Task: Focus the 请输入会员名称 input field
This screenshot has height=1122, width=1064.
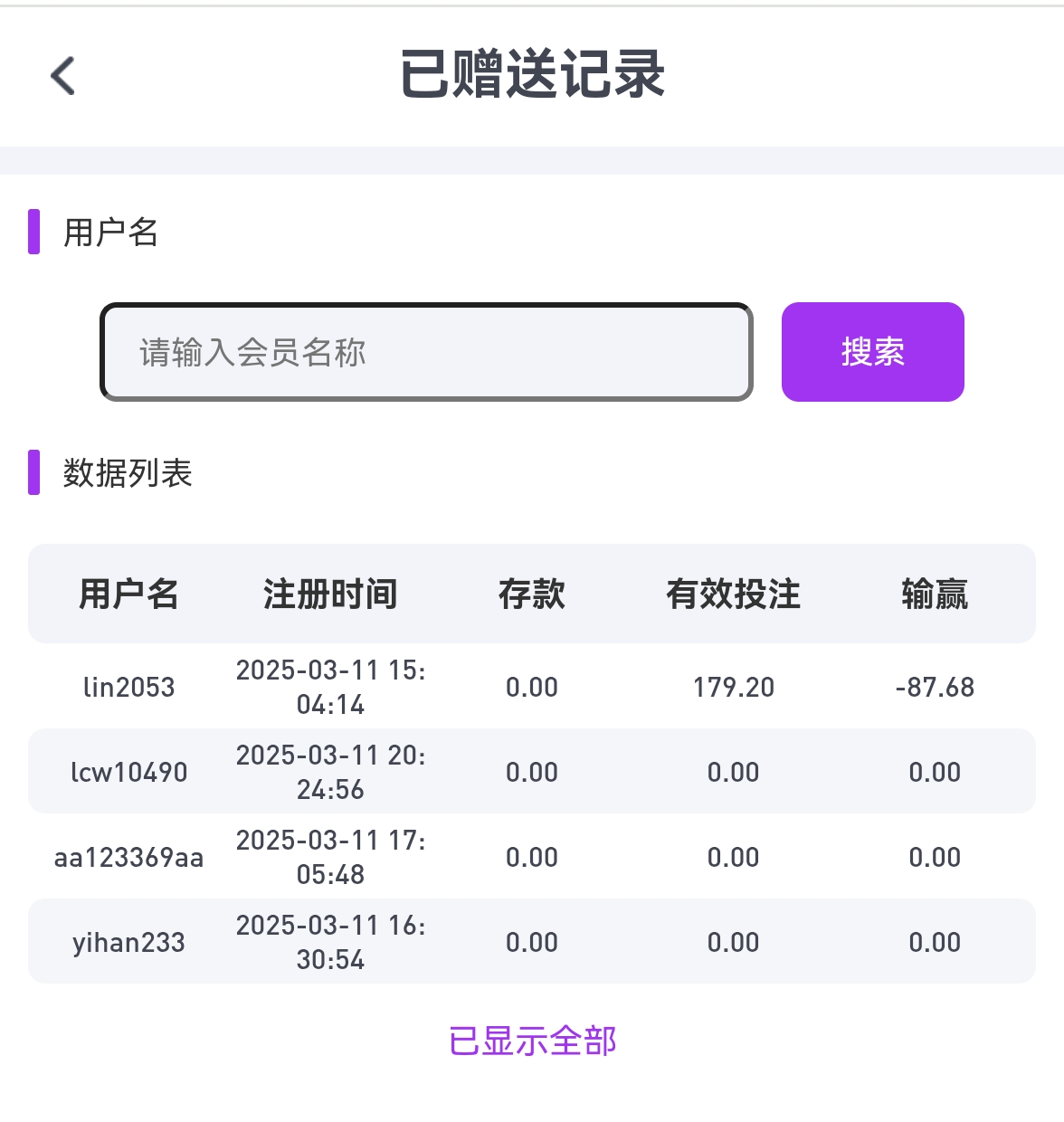Action: 426,352
